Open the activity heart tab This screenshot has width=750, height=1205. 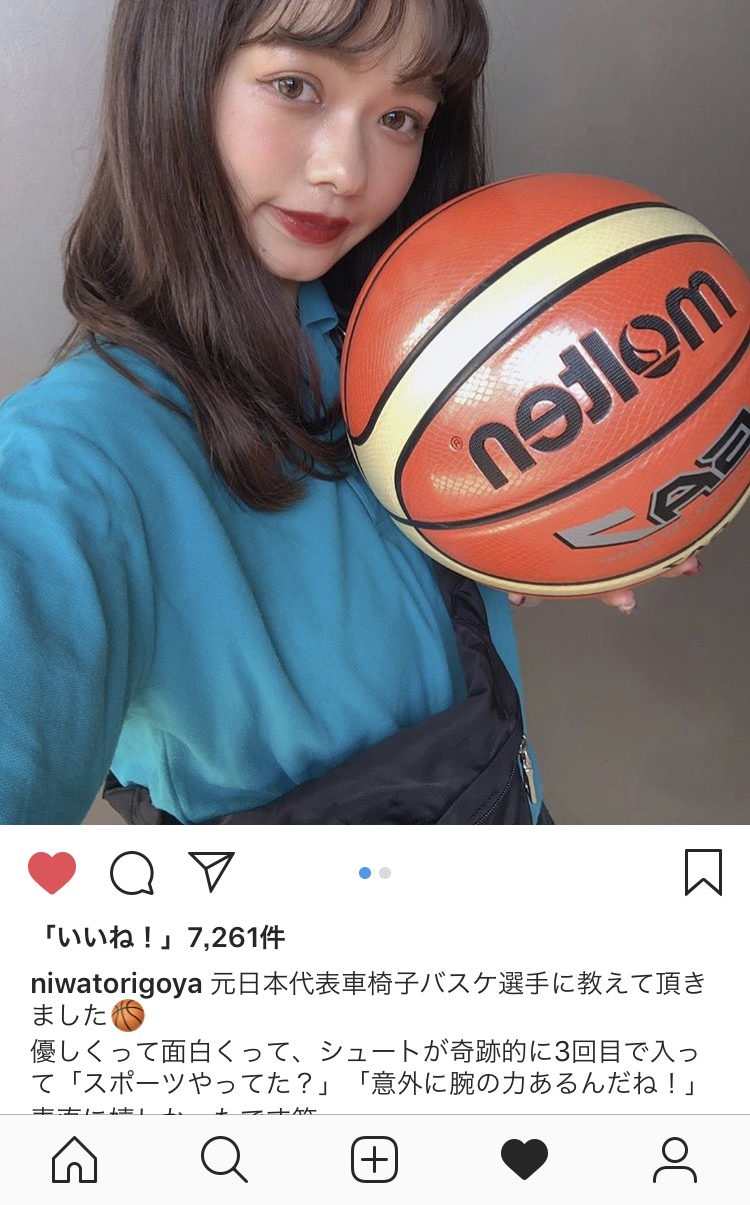pyautogui.click(x=524, y=1160)
